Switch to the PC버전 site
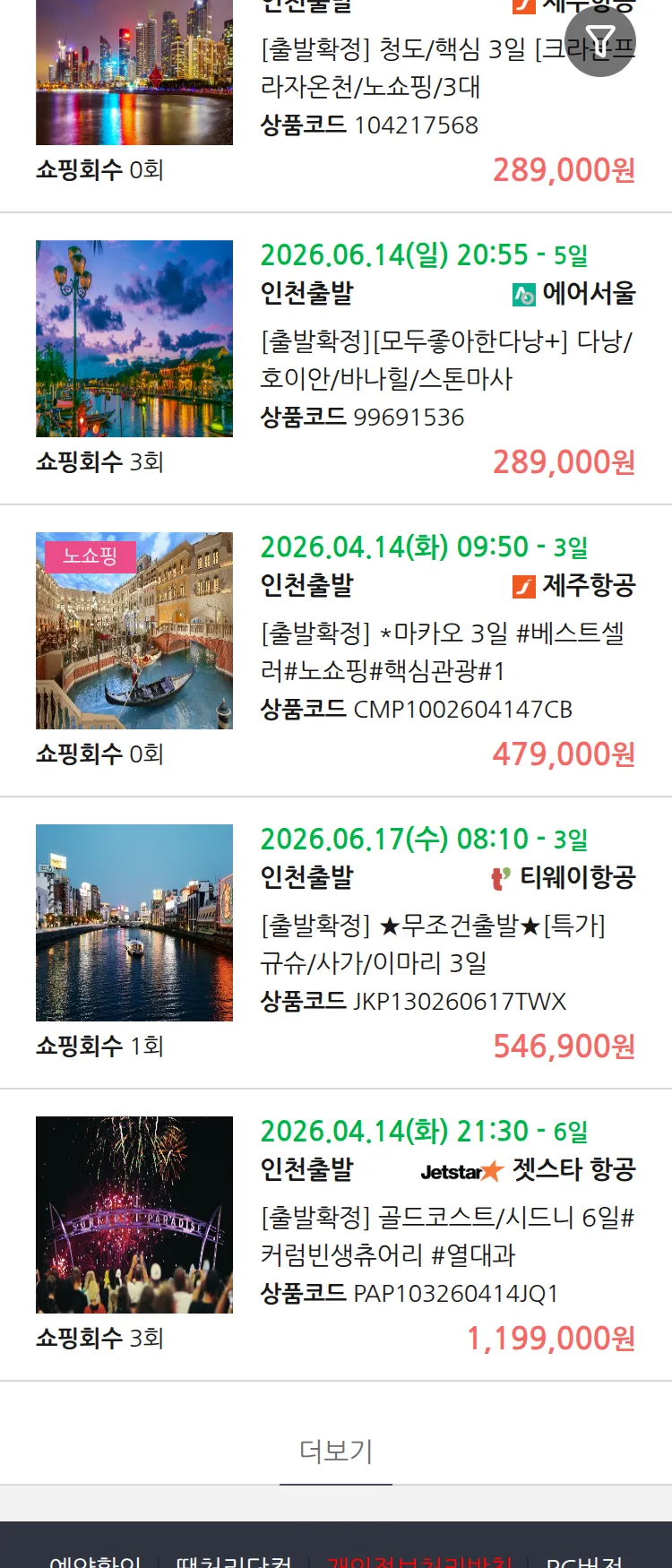Image resolution: width=672 pixels, height=1568 pixels. click(584, 1561)
